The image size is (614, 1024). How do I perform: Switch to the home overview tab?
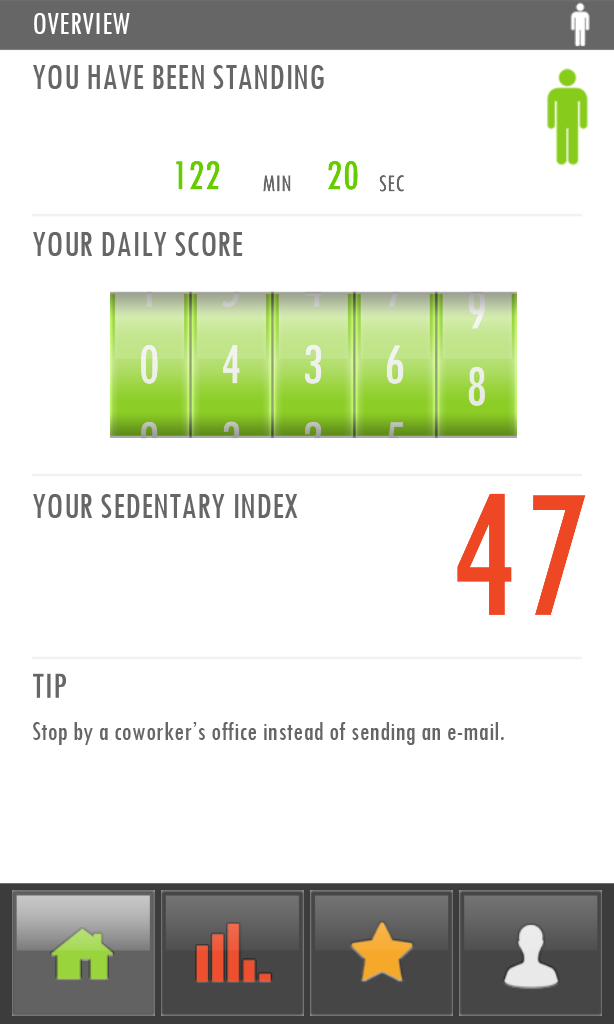[84, 953]
